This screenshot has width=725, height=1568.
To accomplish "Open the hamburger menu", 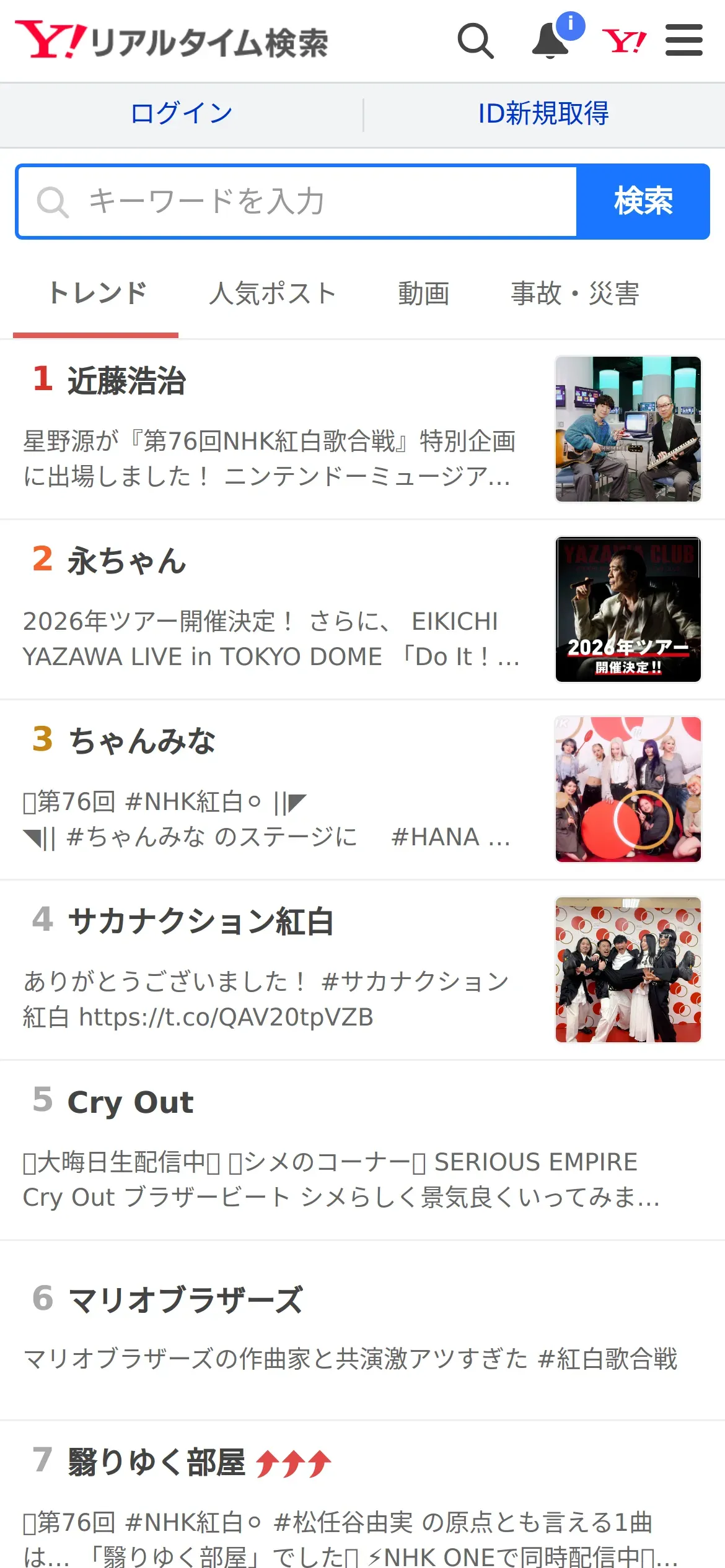I will coord(683,41).
